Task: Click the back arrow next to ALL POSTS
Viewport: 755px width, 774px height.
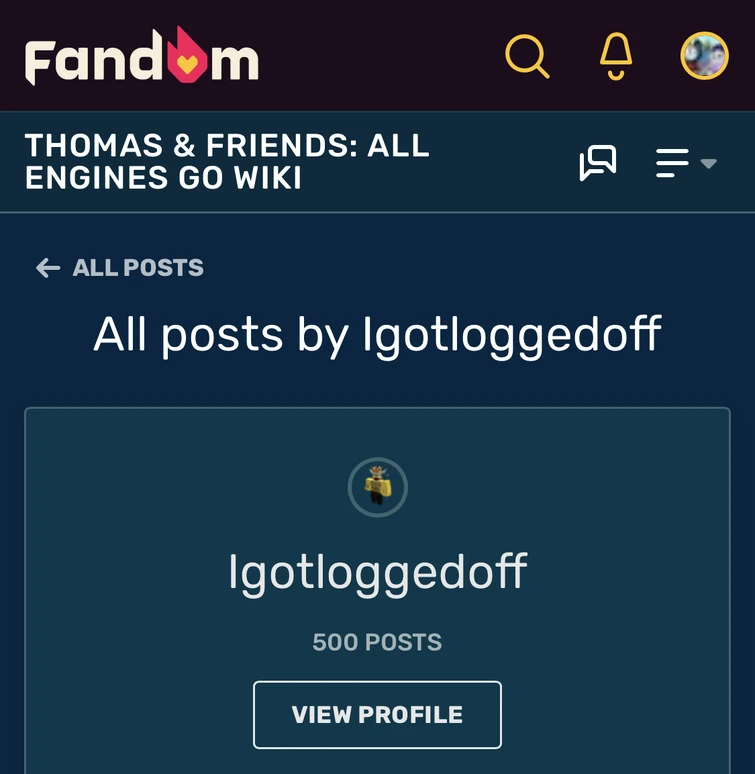Action: pyautogui.click(x=46, y=267)
